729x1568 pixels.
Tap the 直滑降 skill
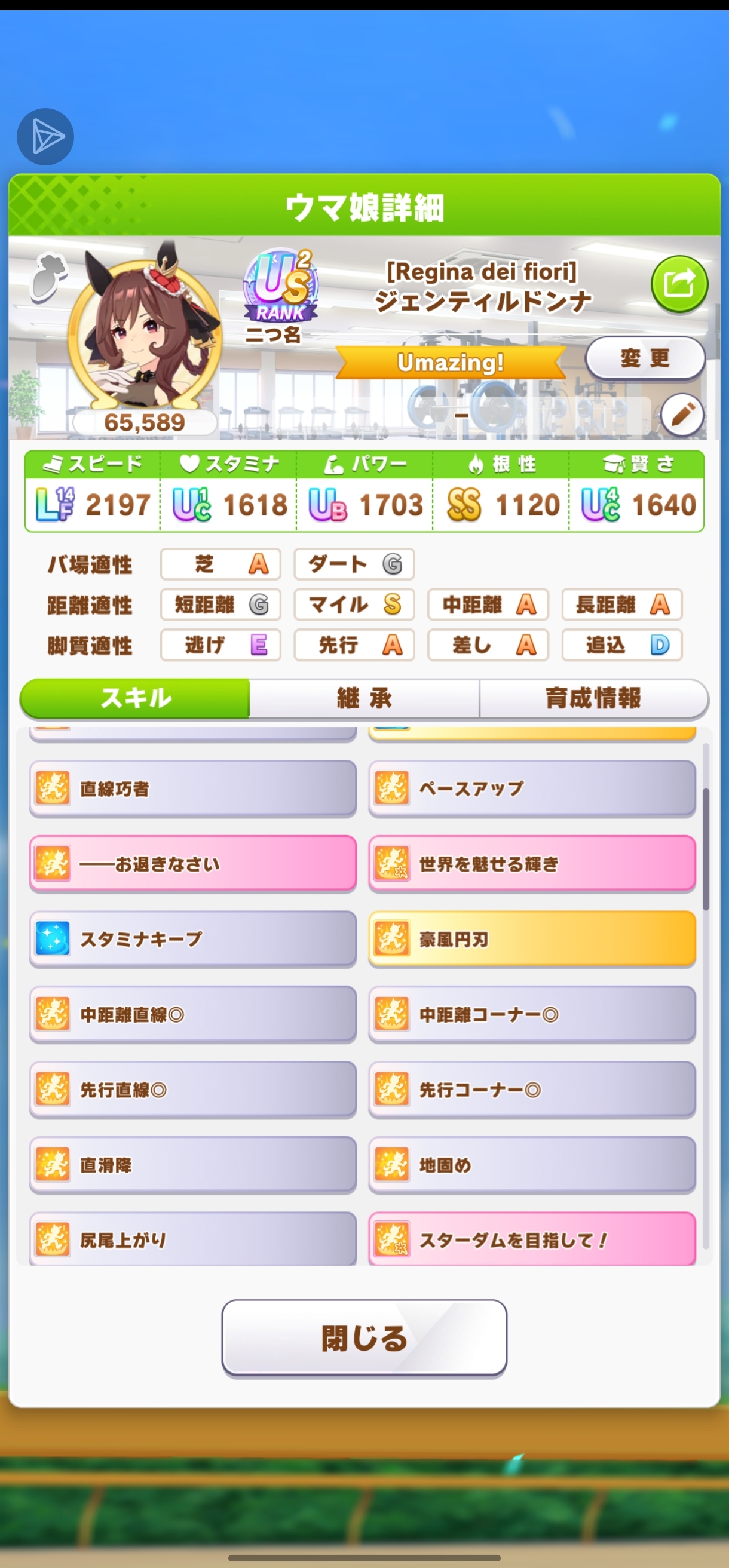click(x=192, y=1165)
